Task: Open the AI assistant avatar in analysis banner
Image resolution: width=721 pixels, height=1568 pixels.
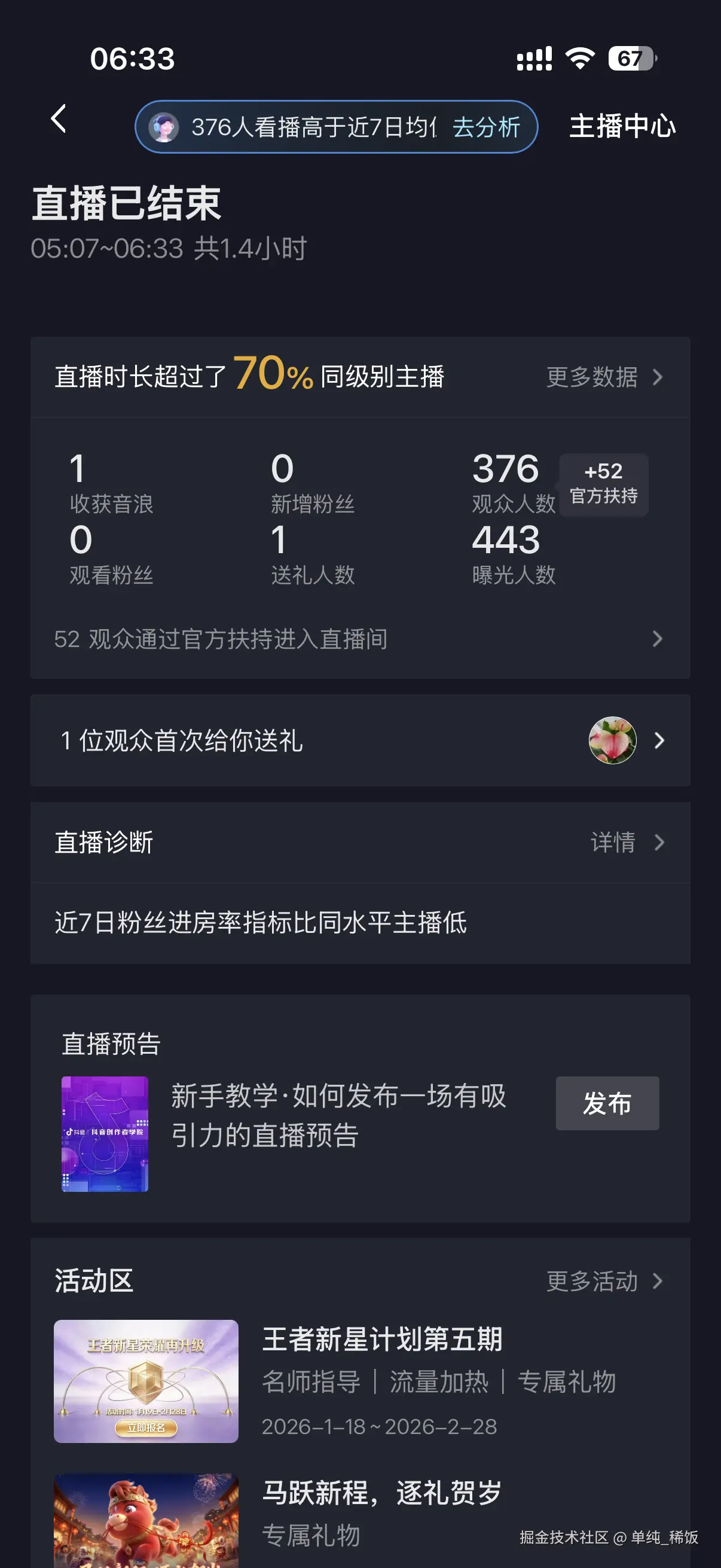Action: pyautogui.click(x=164, y=127)
